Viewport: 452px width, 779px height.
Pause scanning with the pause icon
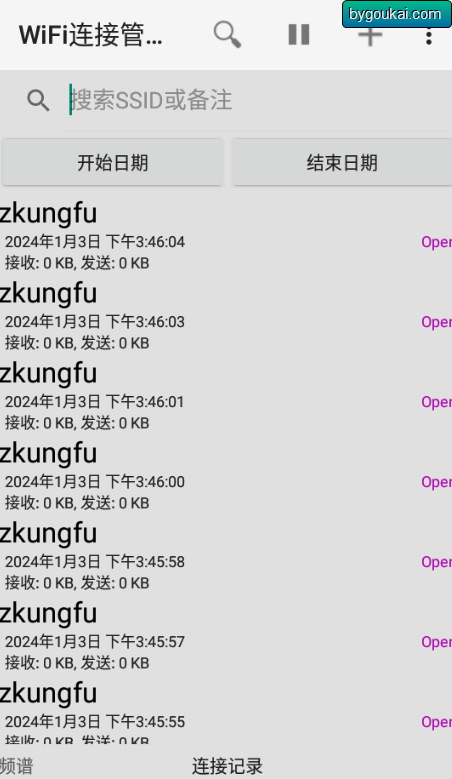(x=299, y=35)
